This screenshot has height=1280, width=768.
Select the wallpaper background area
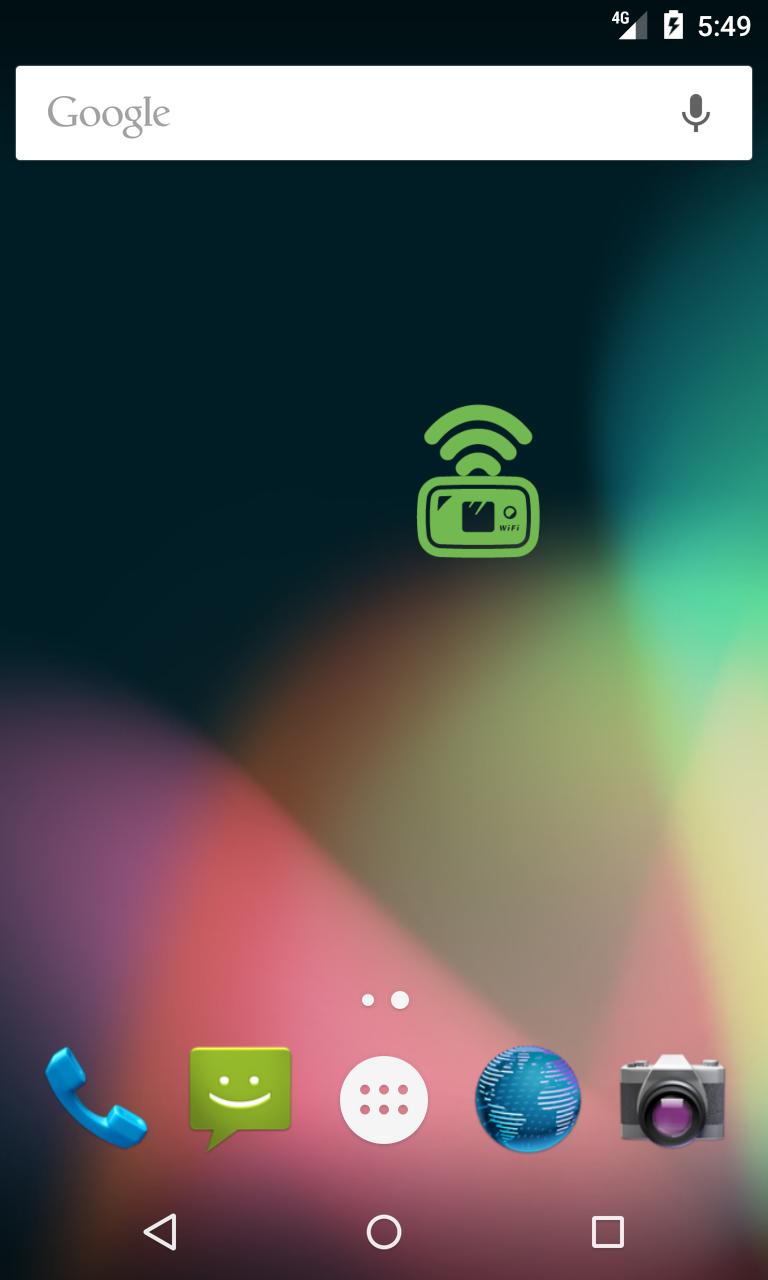tap(200, 700)
